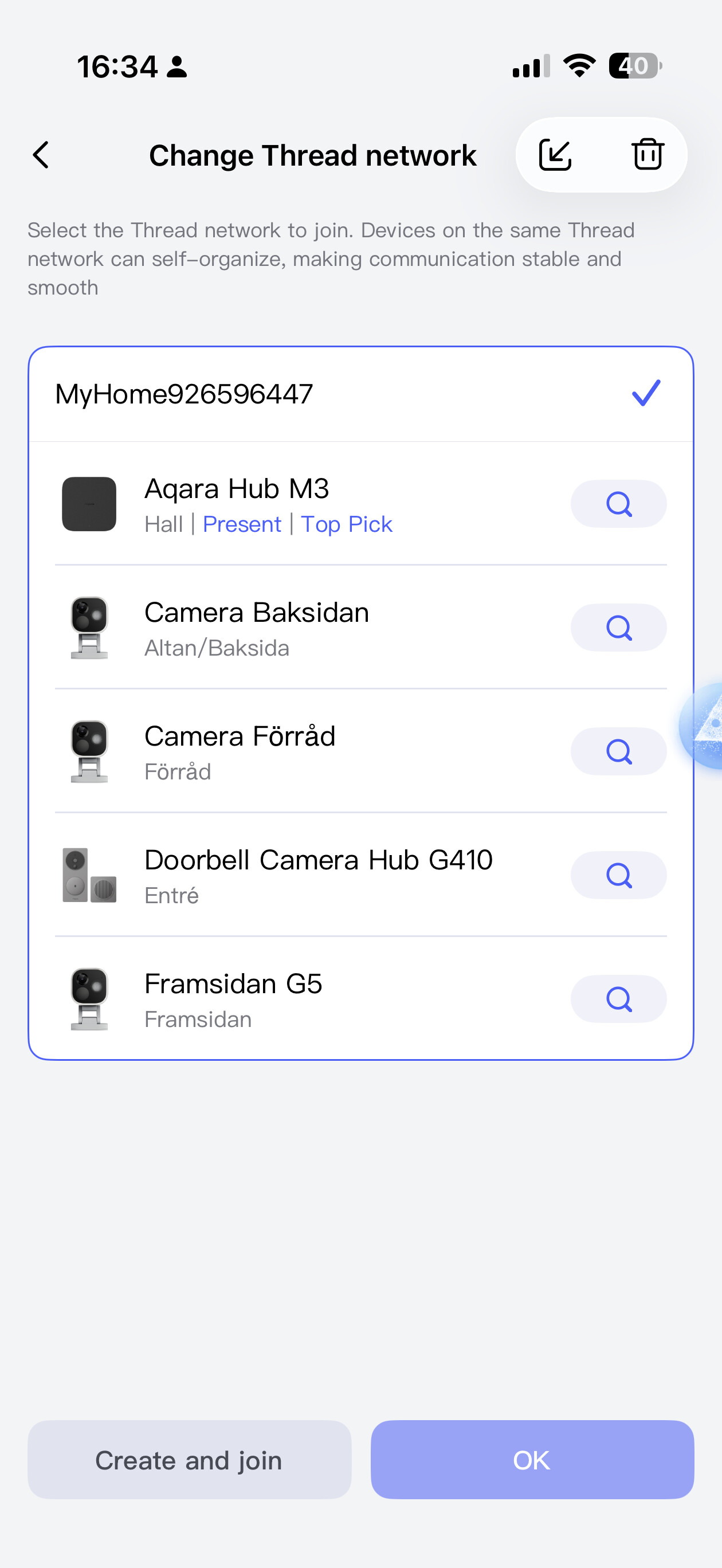Open the floating assistant bubble
The width and height of the screenshot is (722, 1568).
(705, 726)
